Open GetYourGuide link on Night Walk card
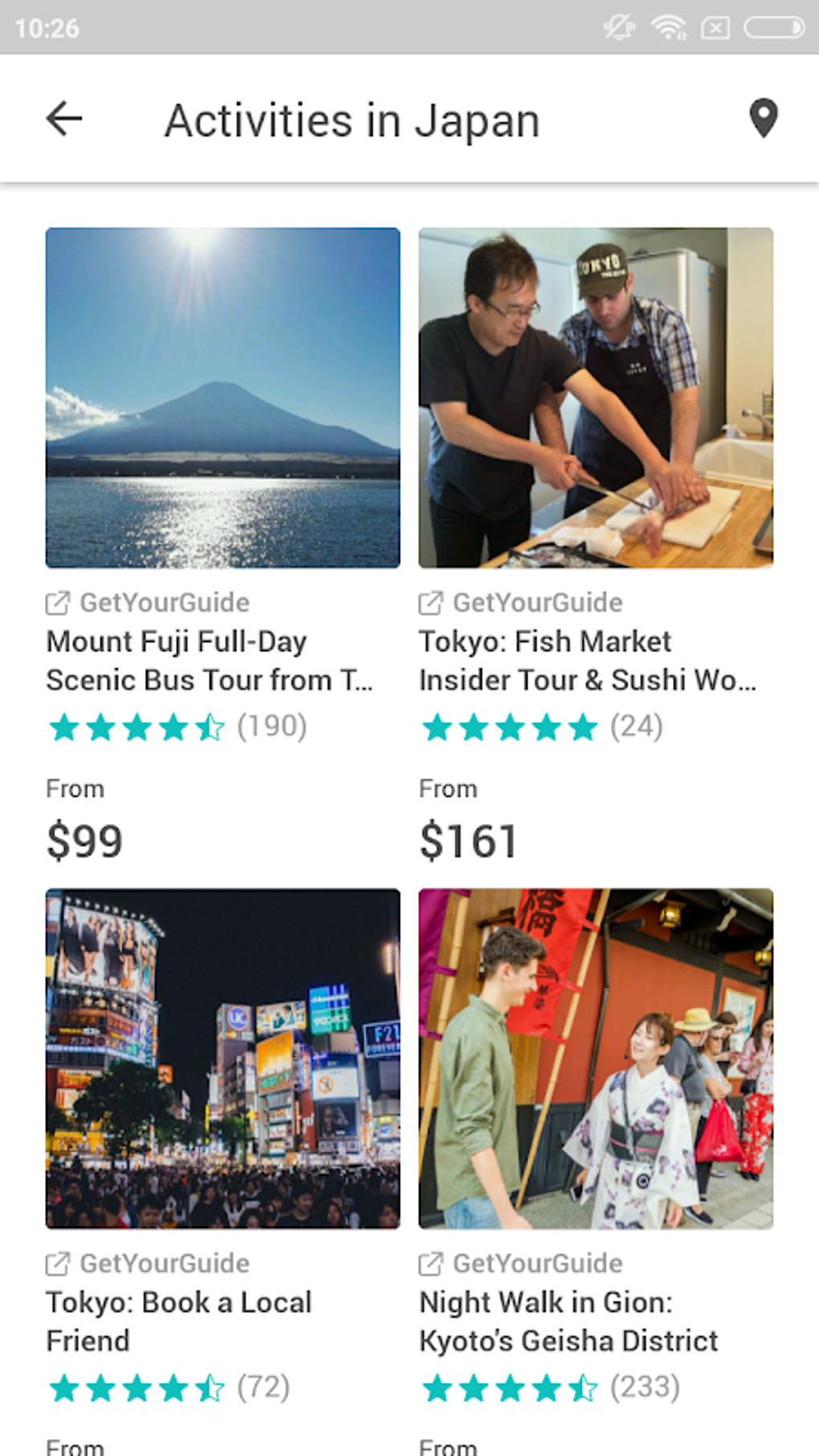Viewport: 819px width, 1456px height. [538, 1262]
